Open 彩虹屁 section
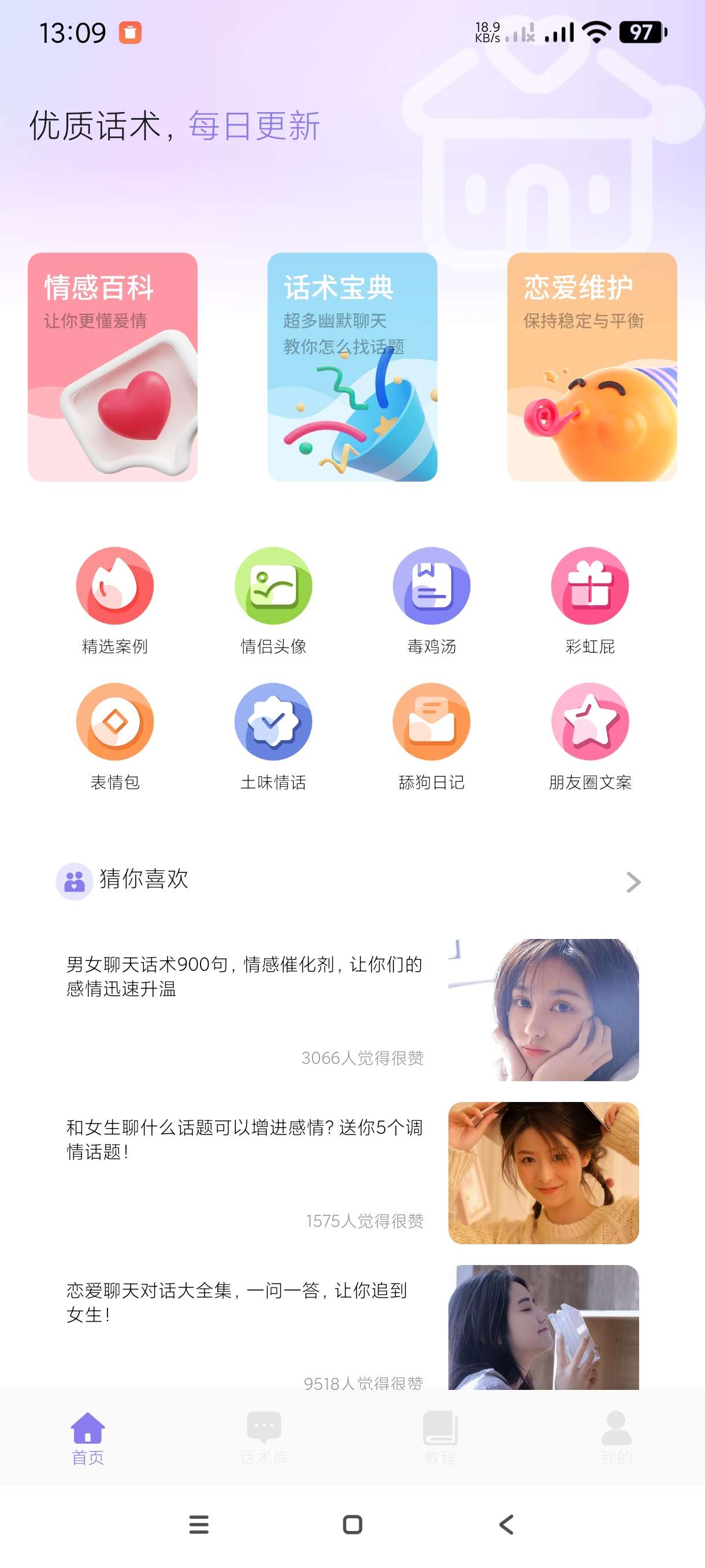Viewport: 705px width, 1568px height. 589,600
